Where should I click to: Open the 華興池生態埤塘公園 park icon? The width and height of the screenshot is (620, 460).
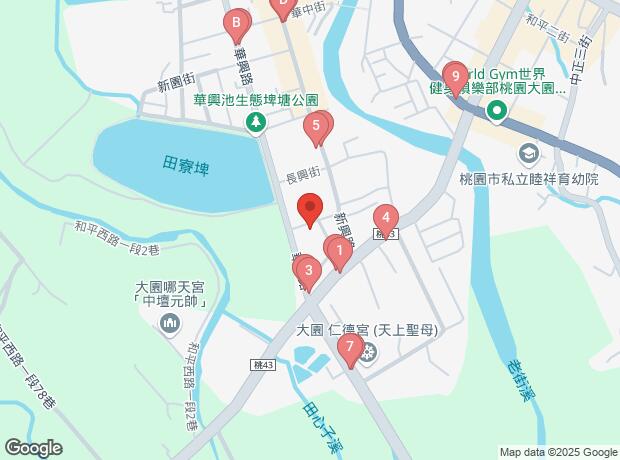pos(257,122)
